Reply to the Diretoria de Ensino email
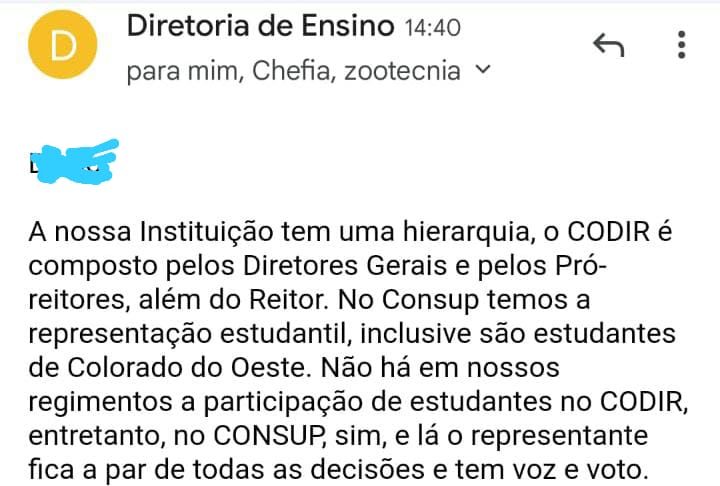This screenshot has width=720, height=486. 609,45
